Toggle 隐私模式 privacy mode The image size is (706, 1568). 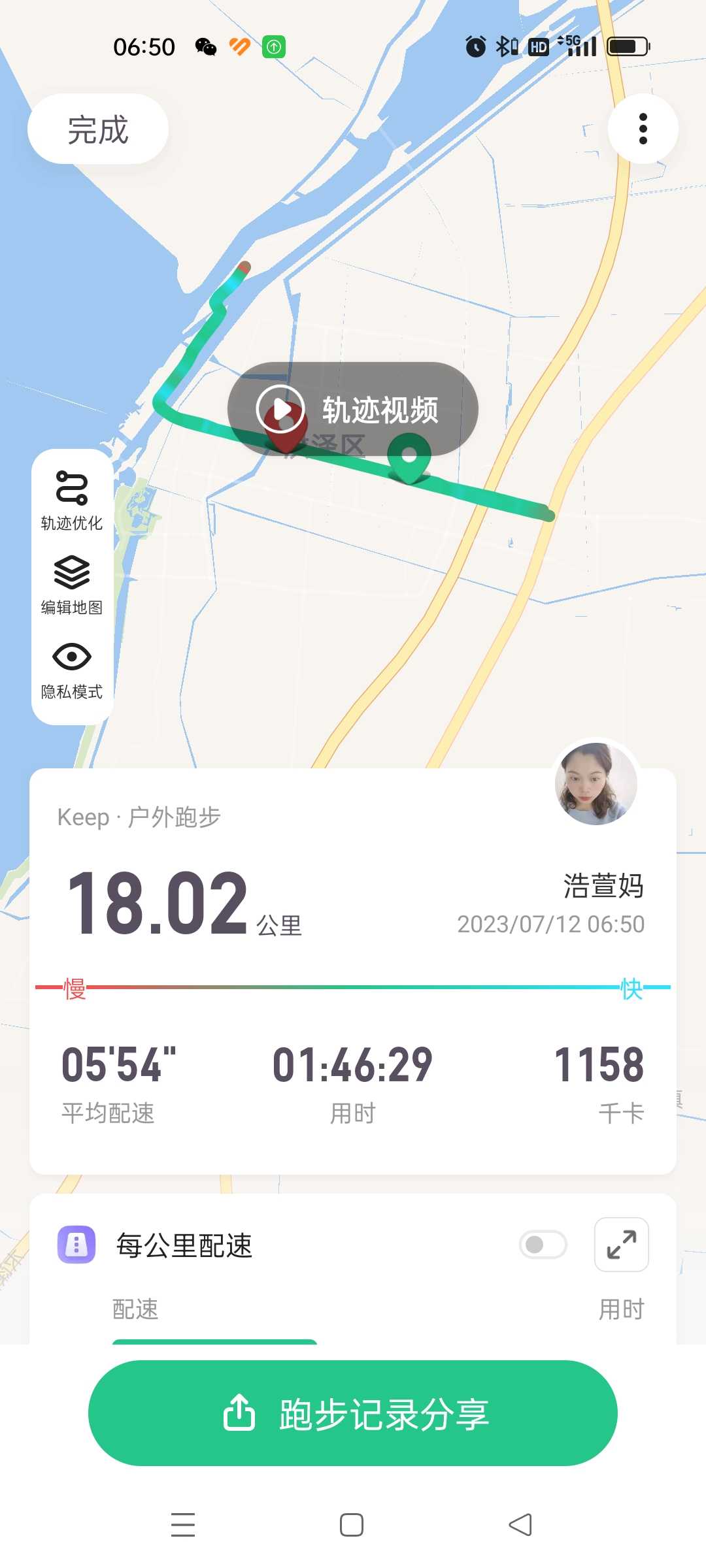(x=72, y=670)
